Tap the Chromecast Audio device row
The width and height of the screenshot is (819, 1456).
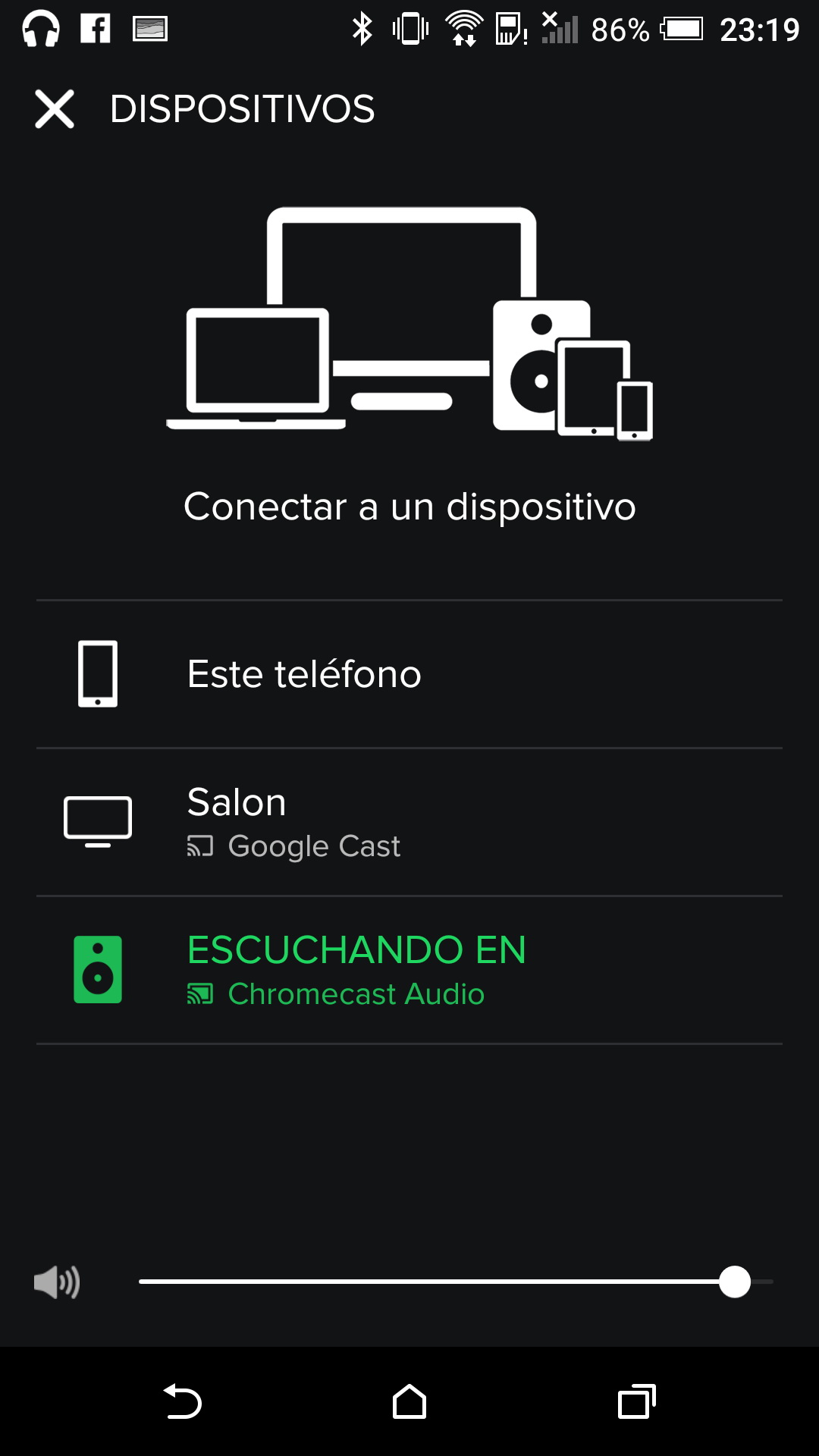pyautogui.click(x=409, y=970)
